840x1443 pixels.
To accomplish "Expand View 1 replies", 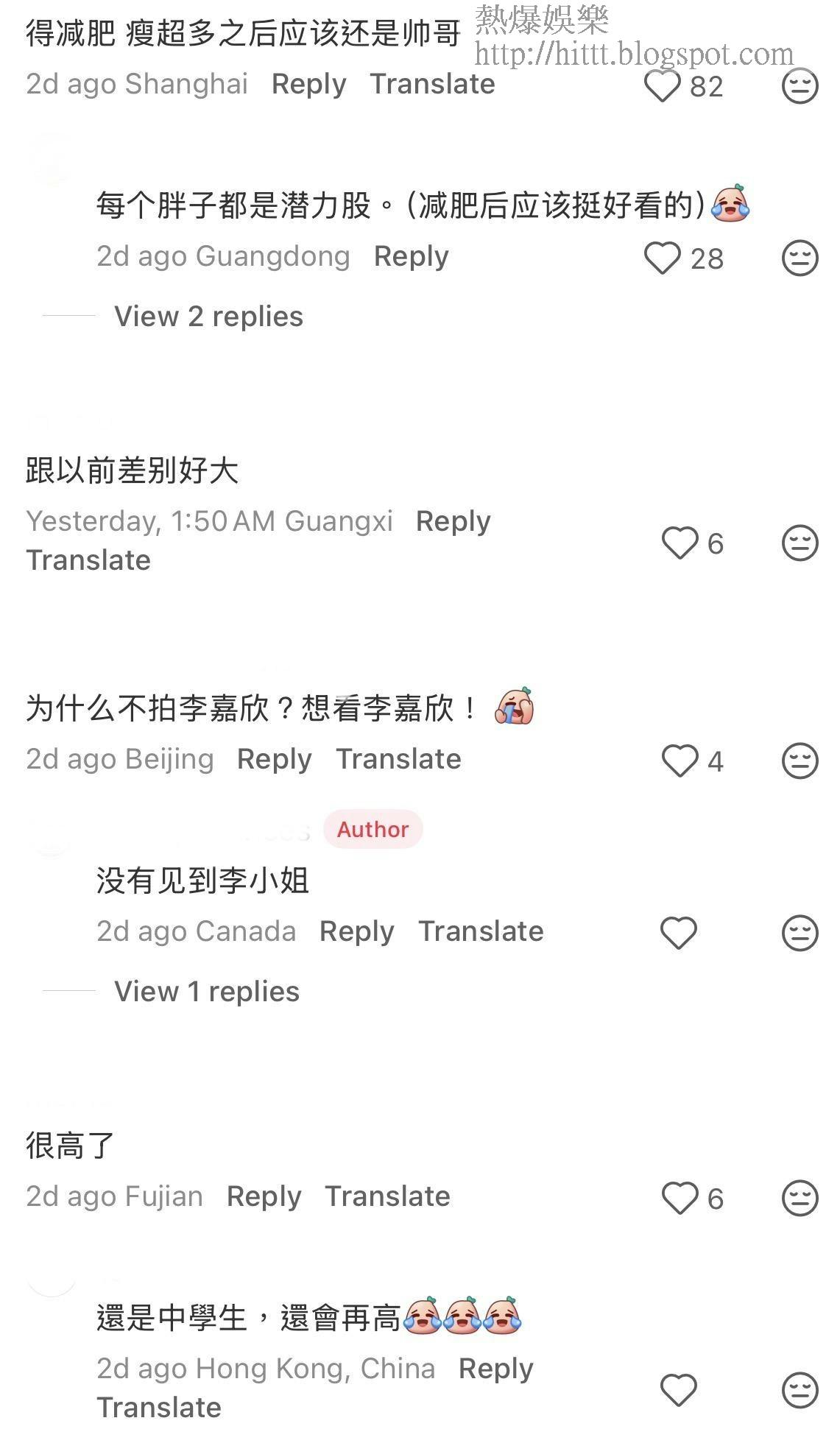I will click(207, 992).
